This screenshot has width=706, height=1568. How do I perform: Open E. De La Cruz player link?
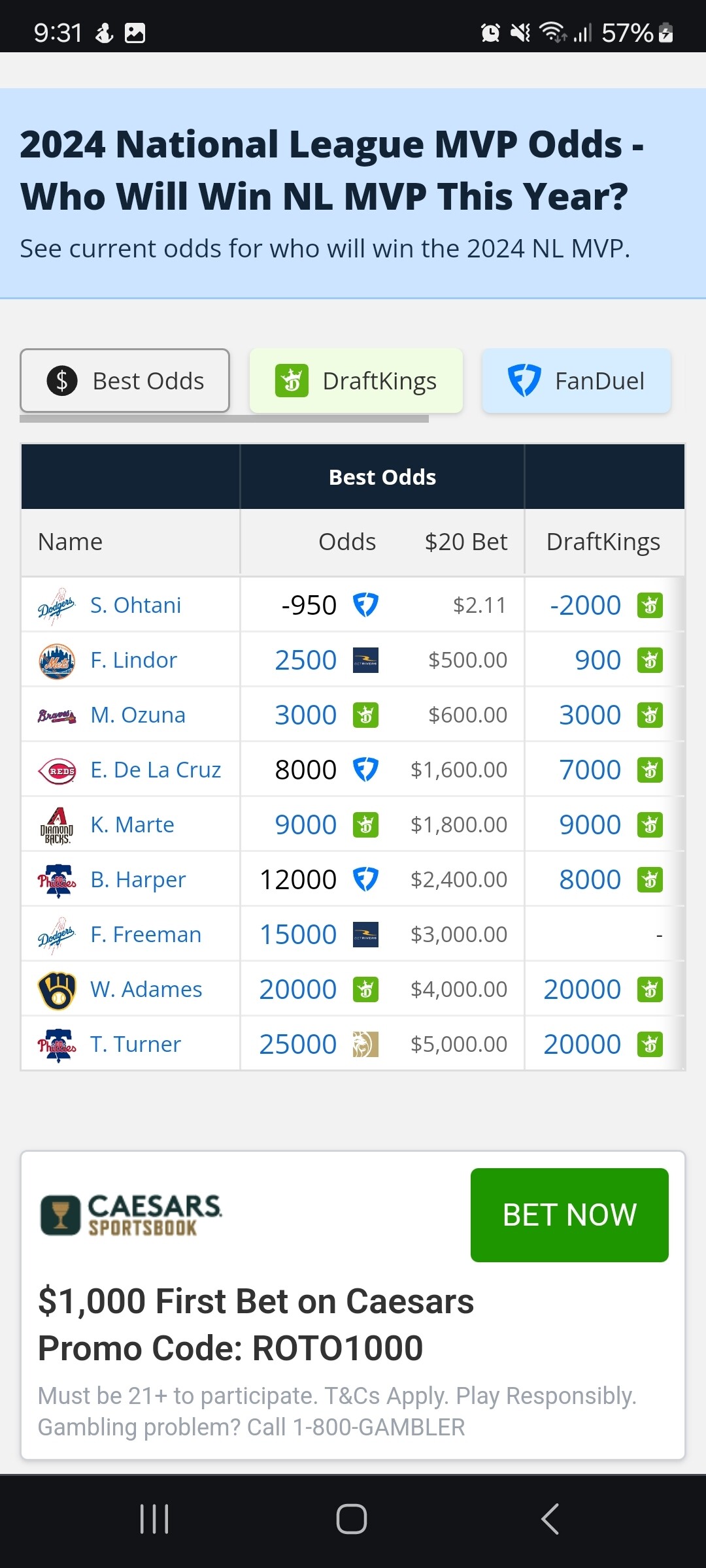pos(156,770)
